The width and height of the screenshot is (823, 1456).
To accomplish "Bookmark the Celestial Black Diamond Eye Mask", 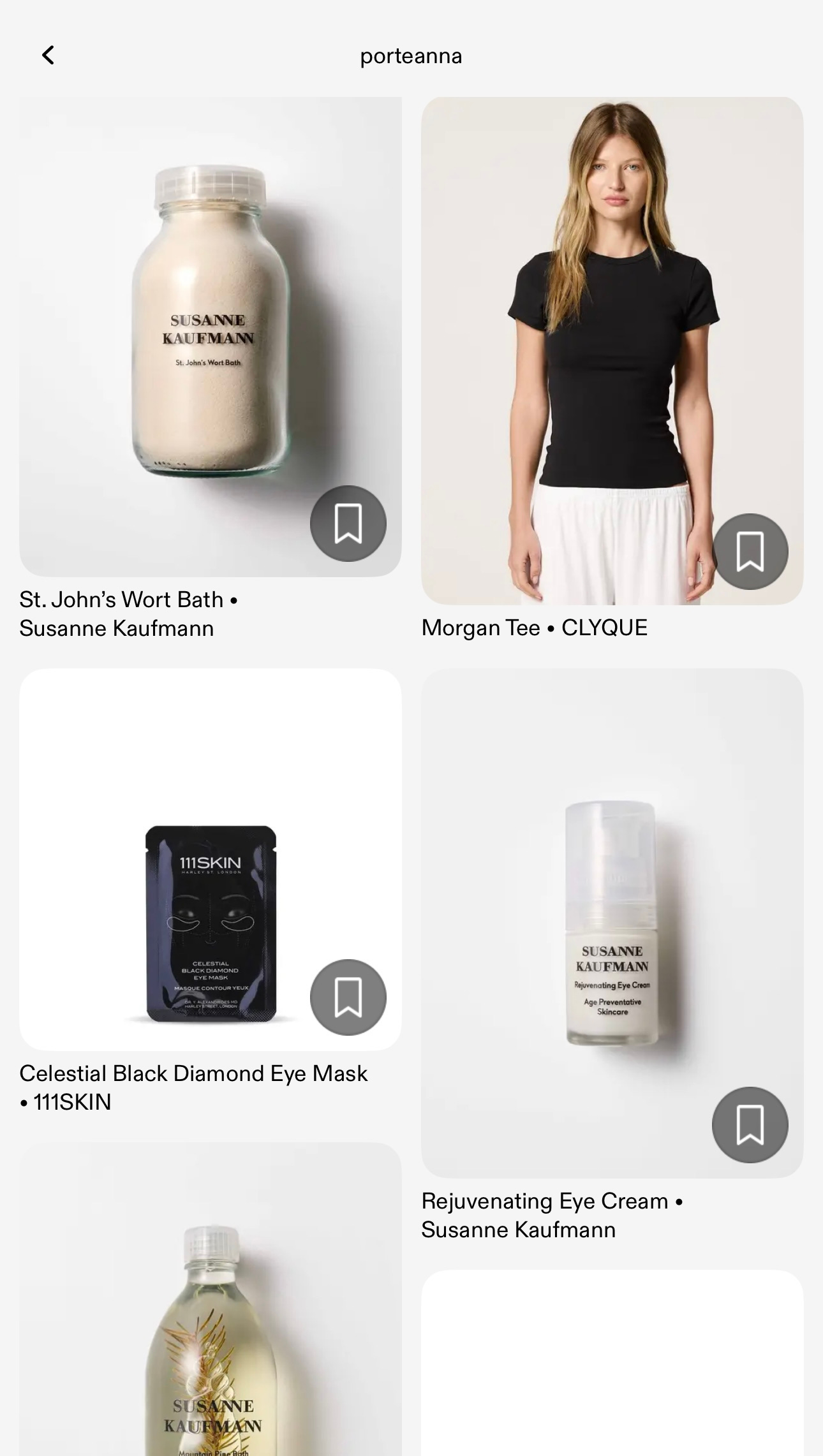I will 348,997.
